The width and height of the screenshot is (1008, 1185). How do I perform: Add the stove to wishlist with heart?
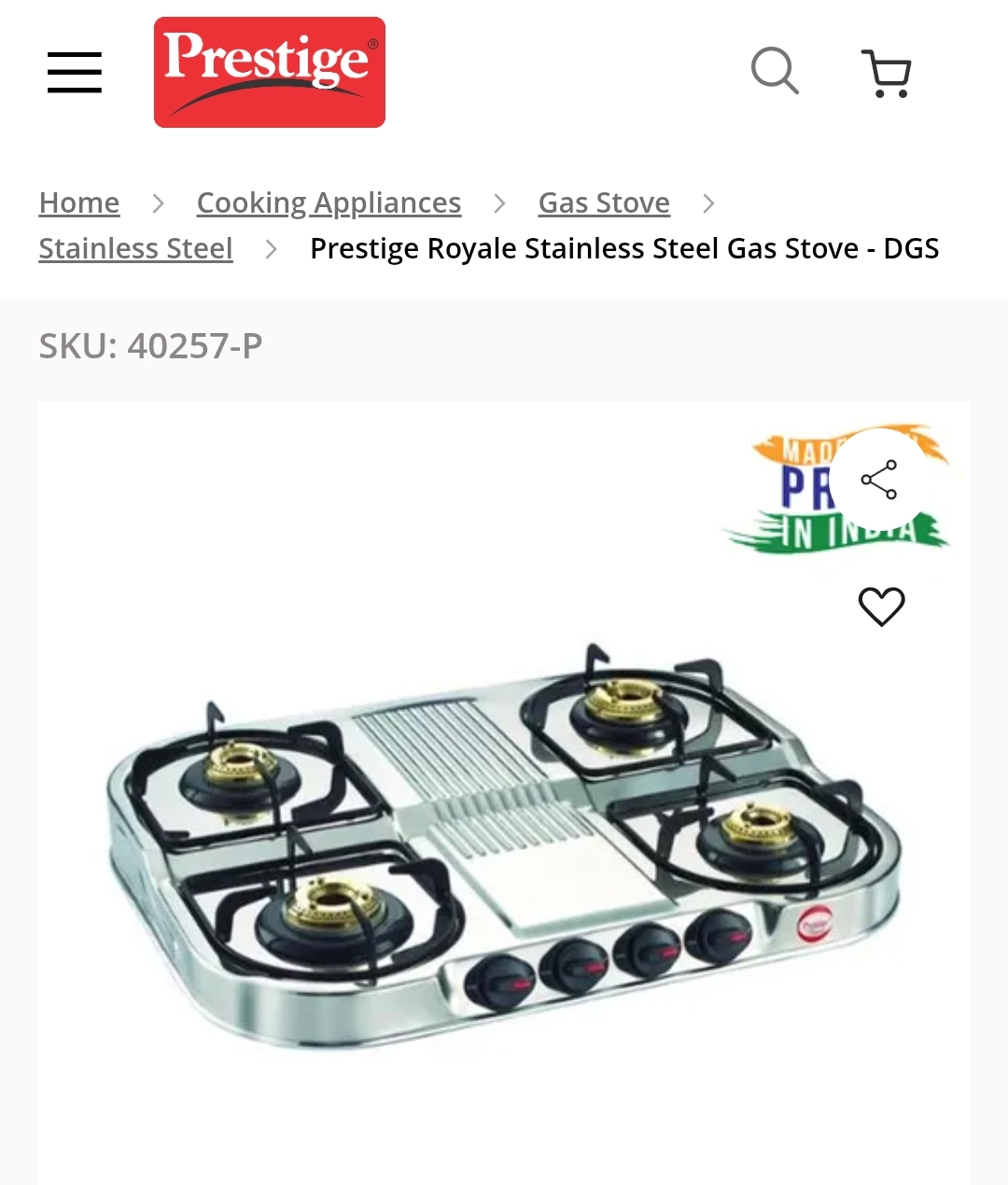tap(881, 606)
